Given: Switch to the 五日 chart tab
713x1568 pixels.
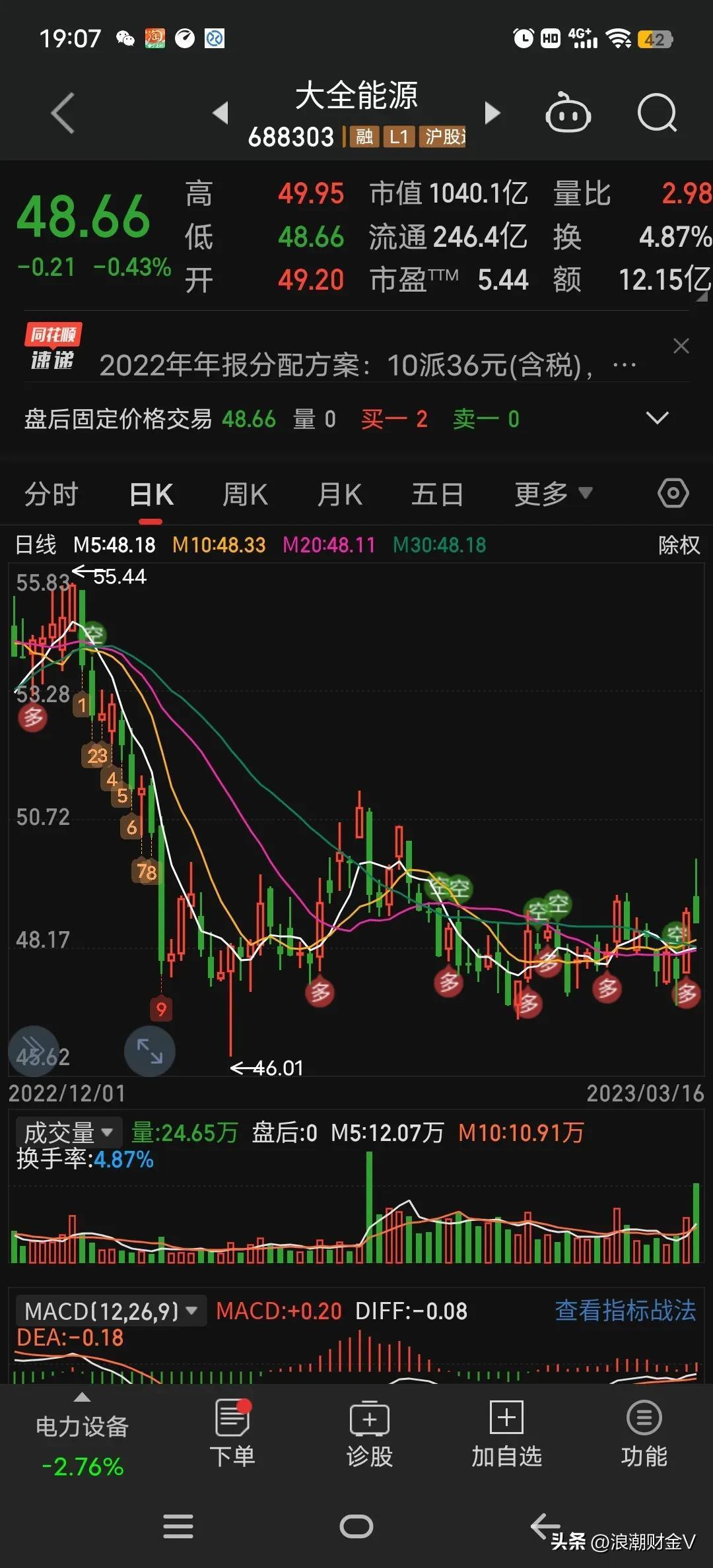Looking at the screenshot, I should 437,494.
